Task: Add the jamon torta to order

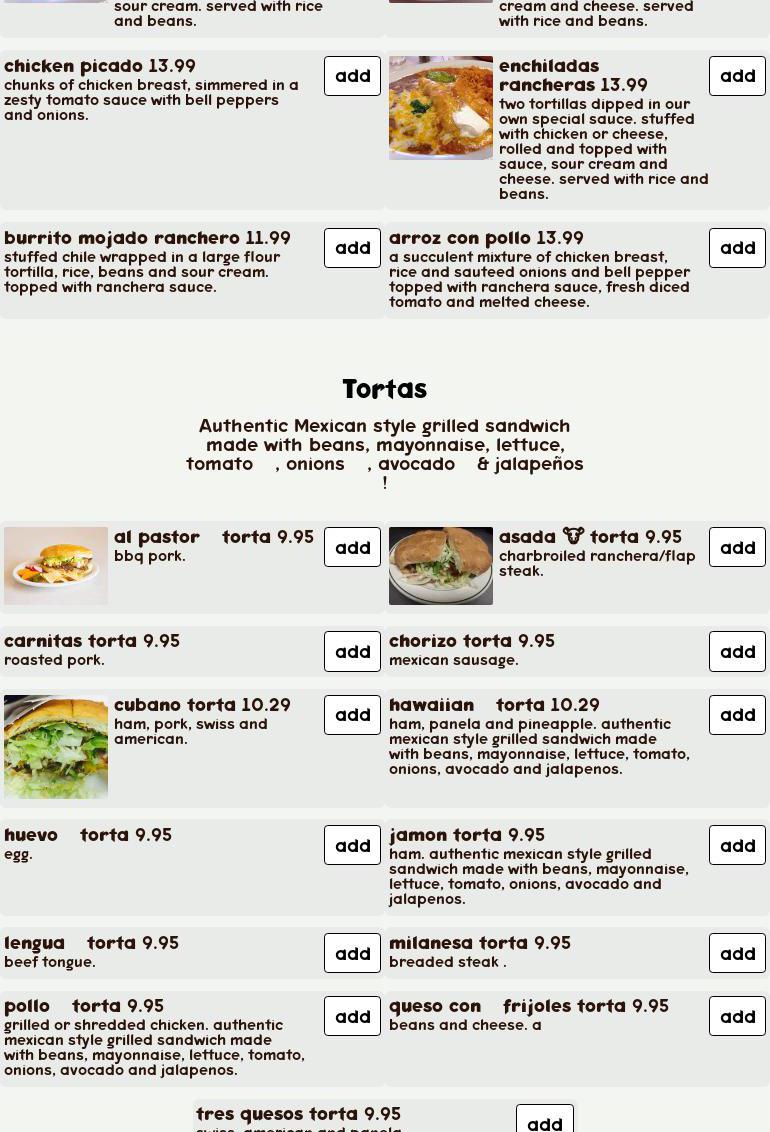Action: point(737,846)
